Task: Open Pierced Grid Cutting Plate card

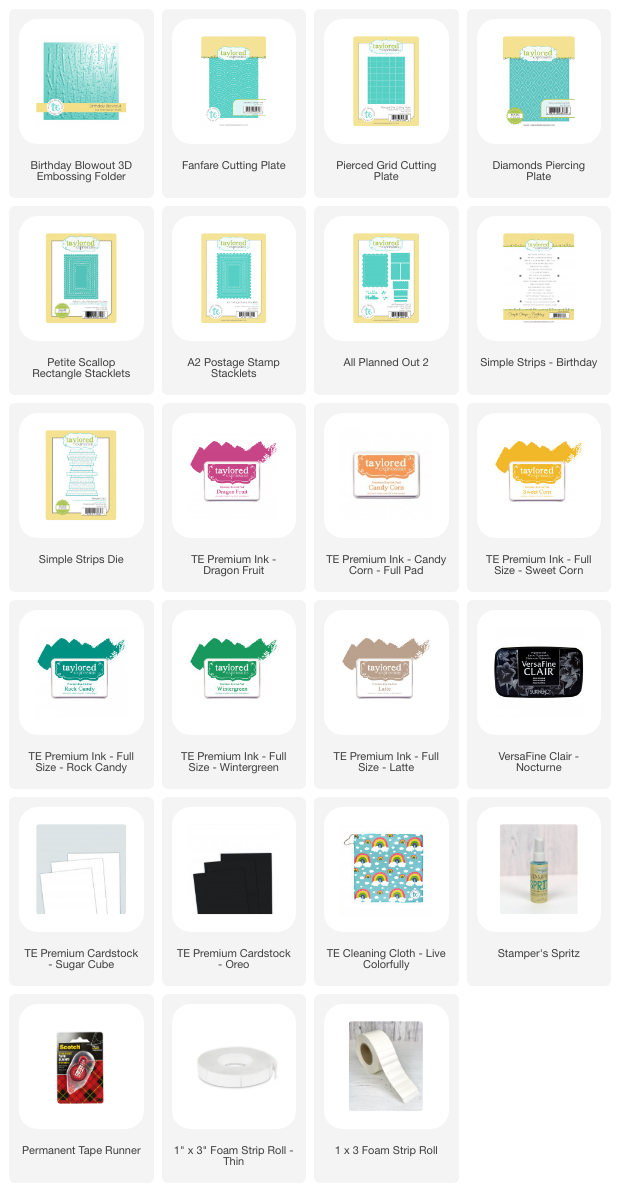Action: point(386,82)
